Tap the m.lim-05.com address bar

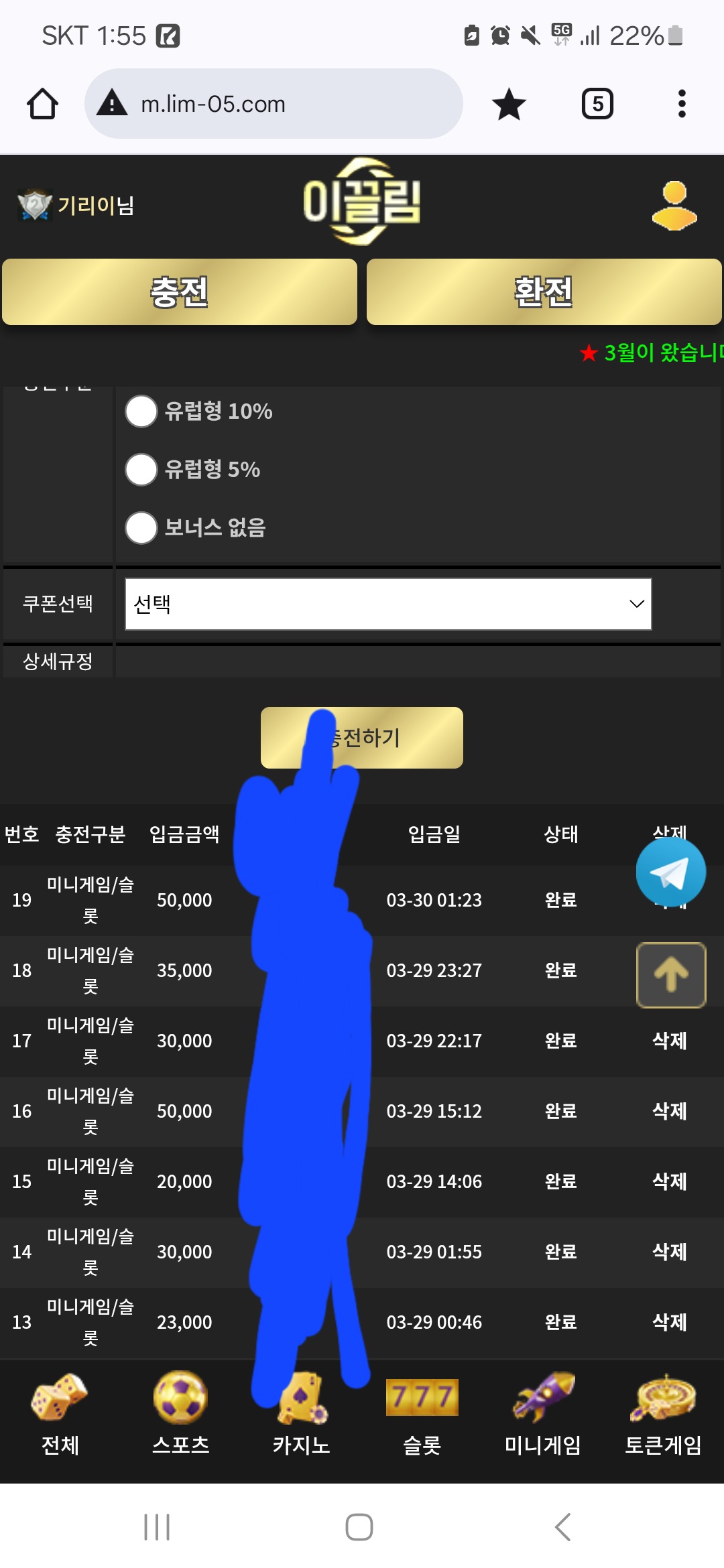[274, 104]
